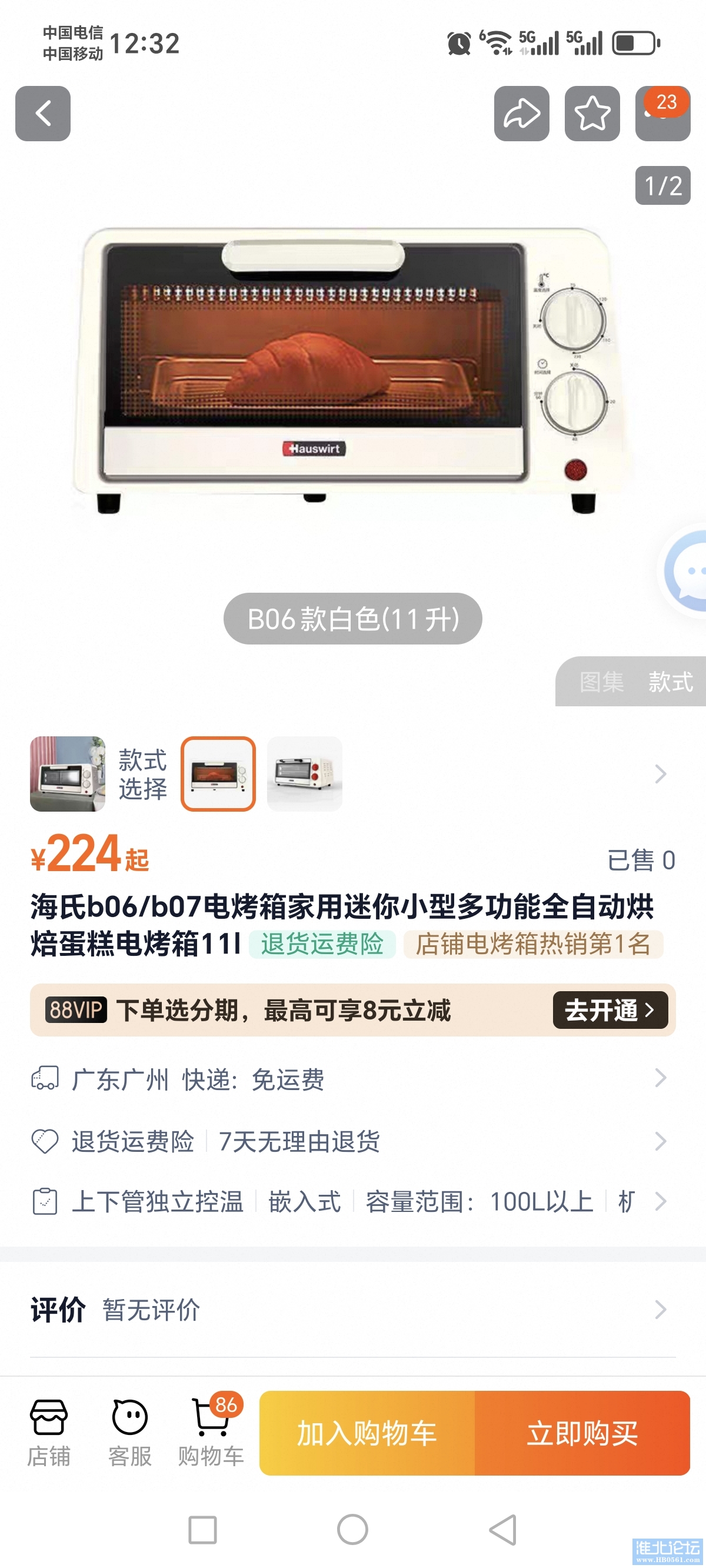
Task: Expand the style selection chevron
Action: (660, 773)
